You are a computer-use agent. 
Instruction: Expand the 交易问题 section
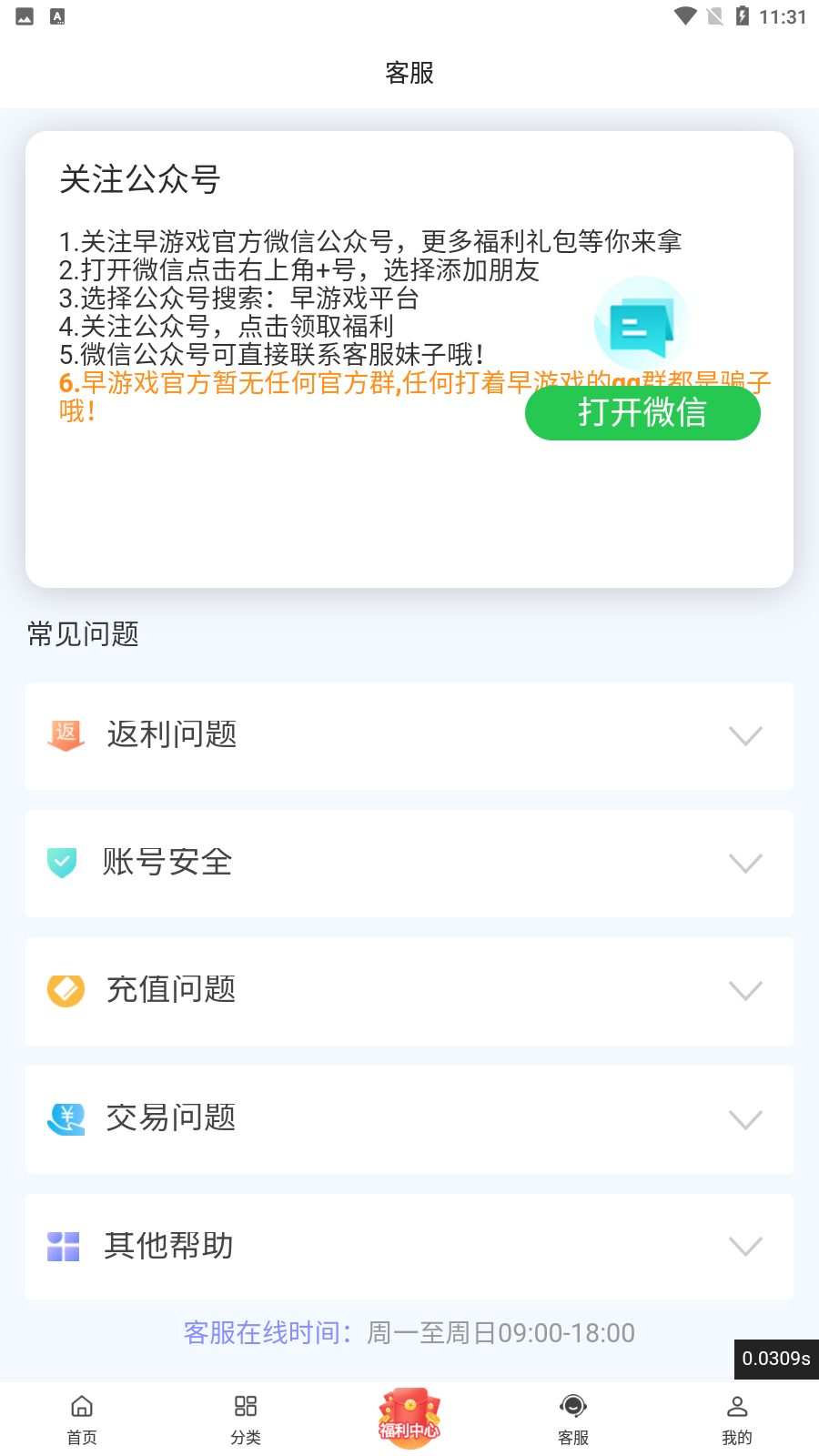pyautogui.click(x=409, y=1119)
